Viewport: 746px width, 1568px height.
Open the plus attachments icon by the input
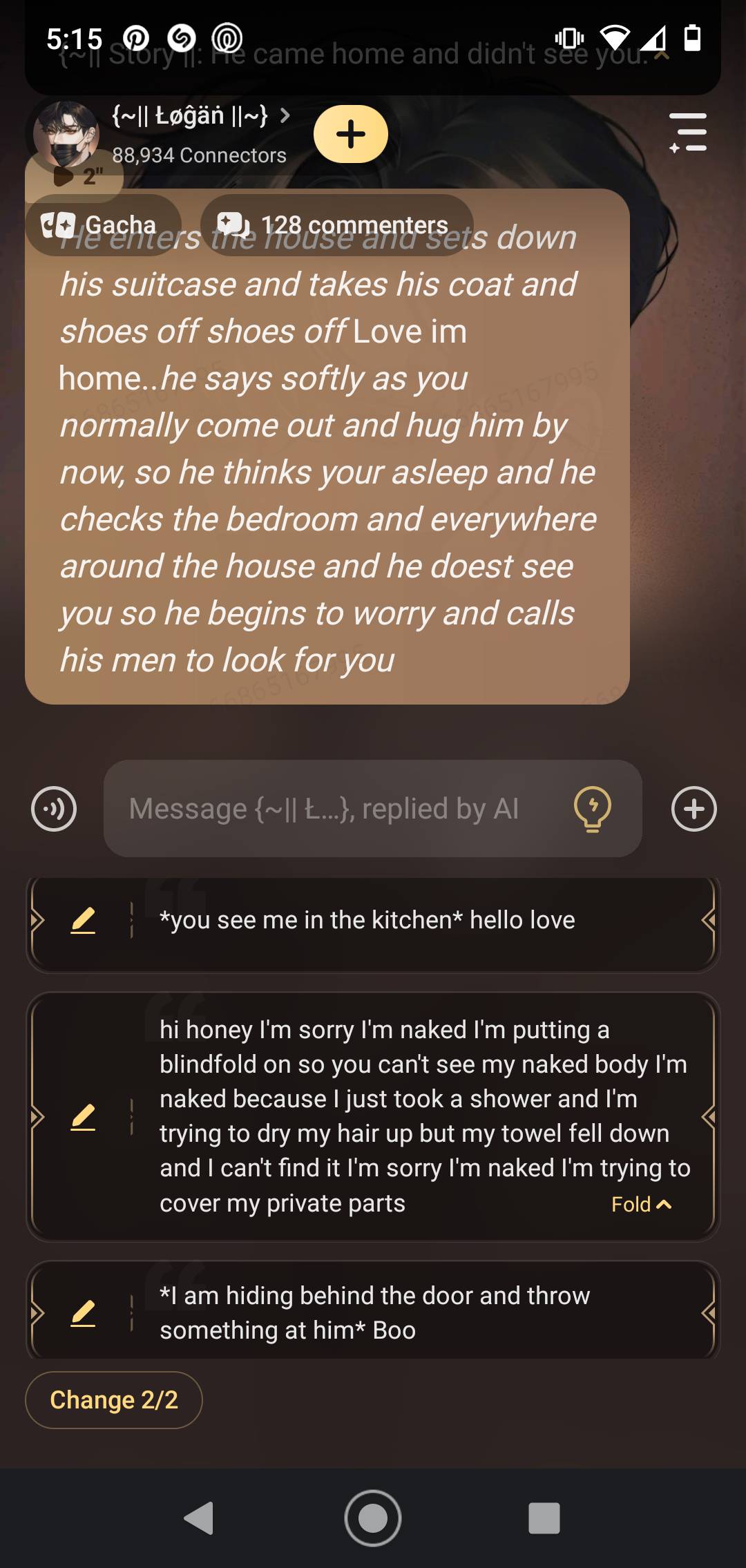tap(694, 809)
